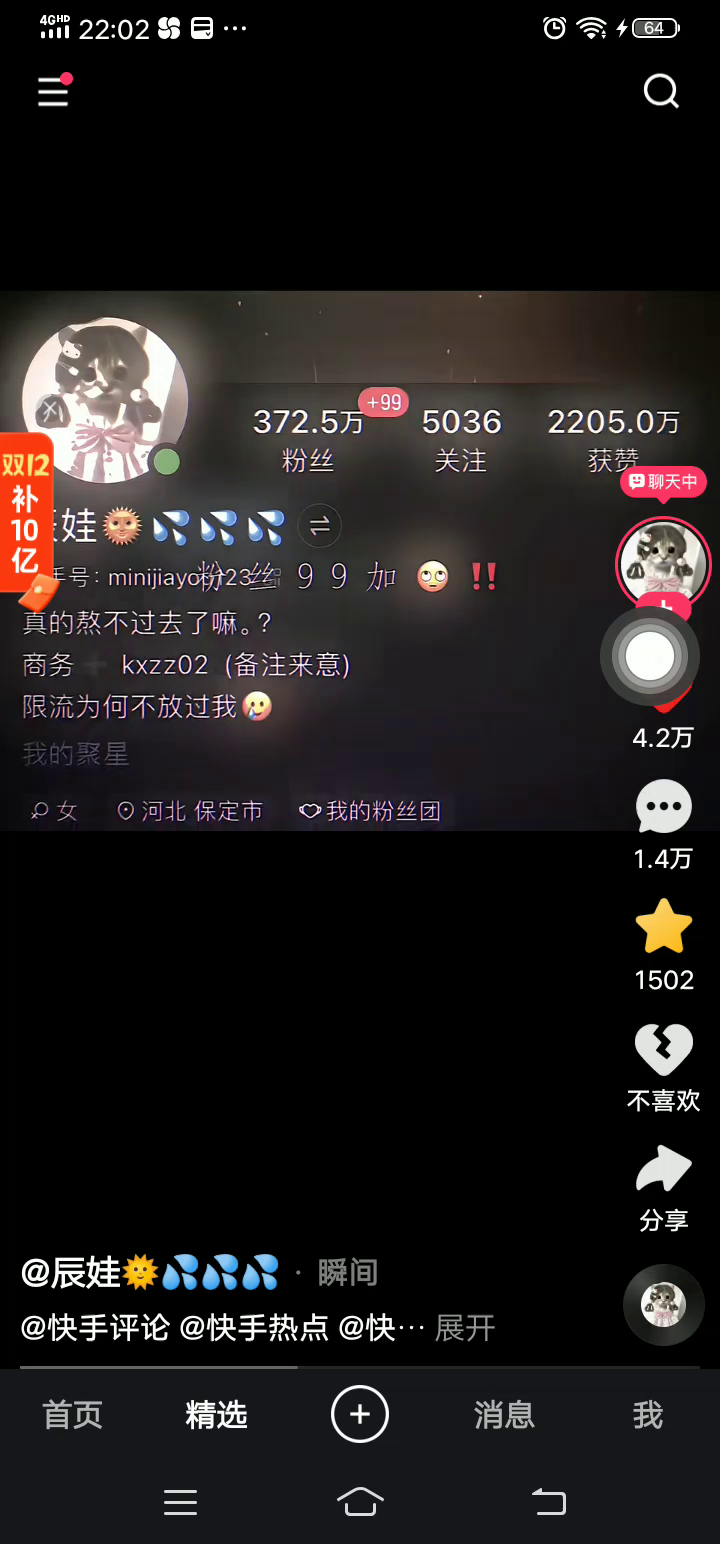This screenshot has height=1544, width=720.
Task: Switch to the 首页 tab
Action: (72, 1415)
